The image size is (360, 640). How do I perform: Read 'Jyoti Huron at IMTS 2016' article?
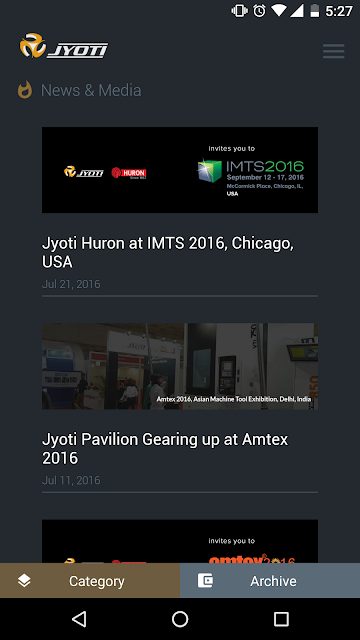click(x=168, y=252)
